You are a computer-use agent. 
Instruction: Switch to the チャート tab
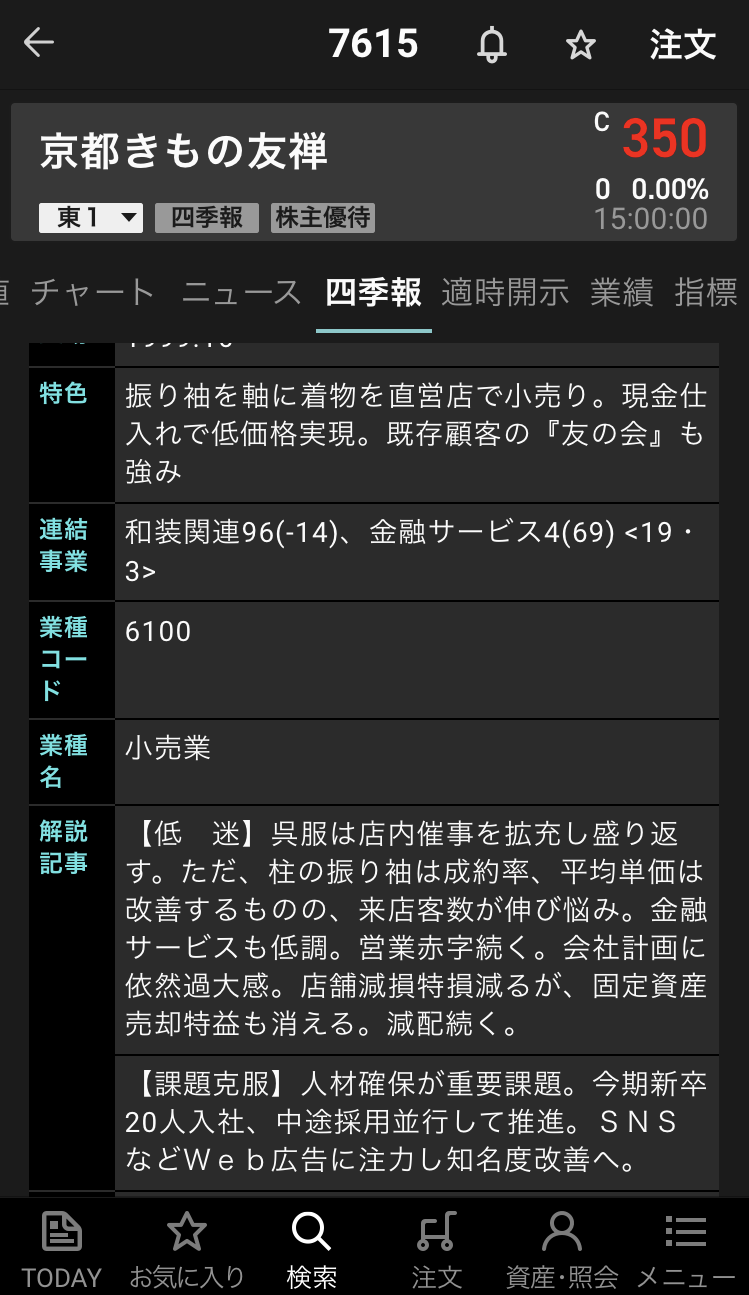[x=93, y=292]
